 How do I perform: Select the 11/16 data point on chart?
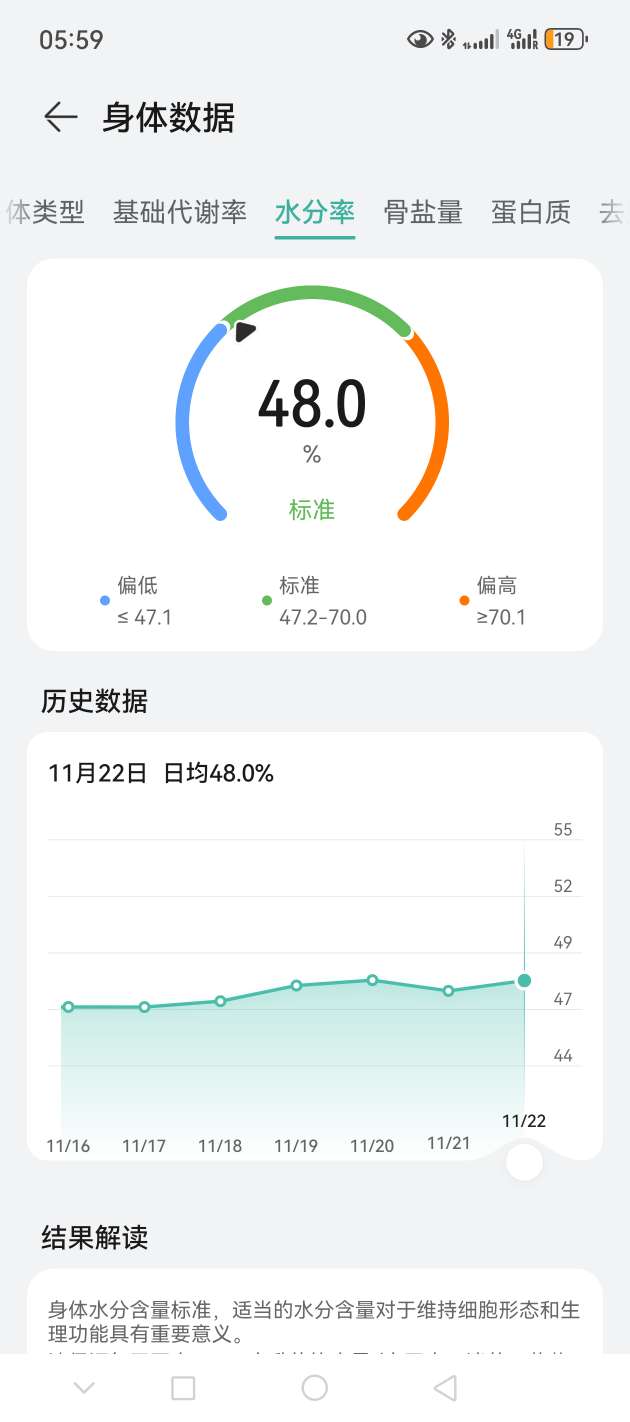point(68,1007)
